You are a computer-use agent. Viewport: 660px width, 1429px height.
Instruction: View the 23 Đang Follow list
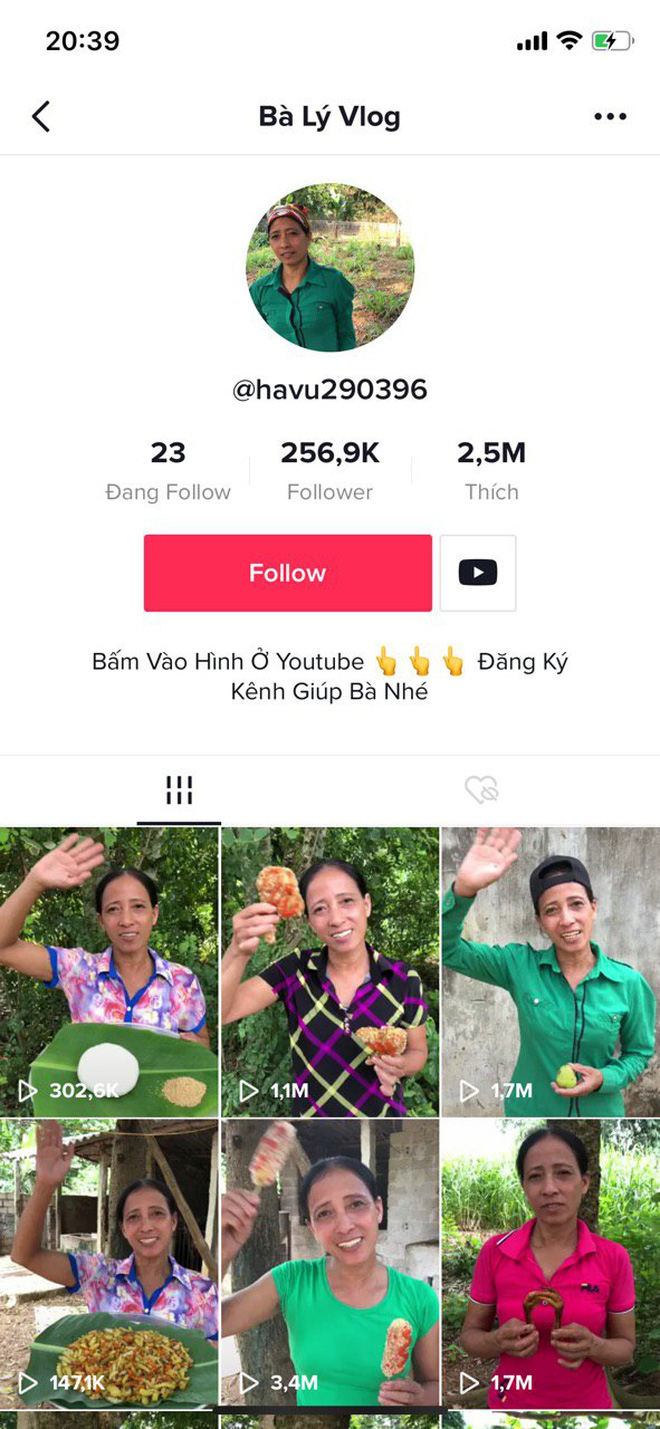coord(168,470)
